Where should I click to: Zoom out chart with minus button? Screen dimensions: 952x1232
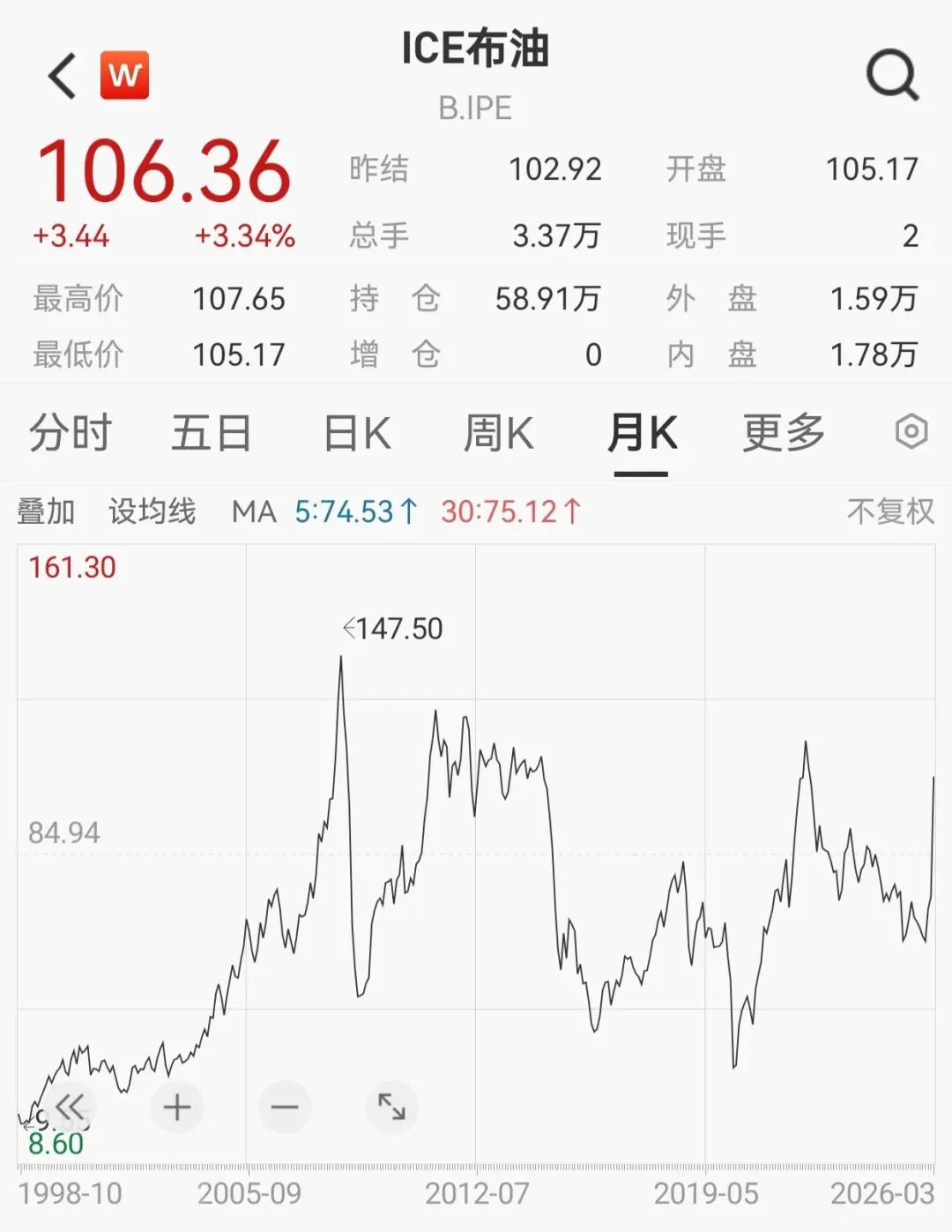pos(285,1107)
